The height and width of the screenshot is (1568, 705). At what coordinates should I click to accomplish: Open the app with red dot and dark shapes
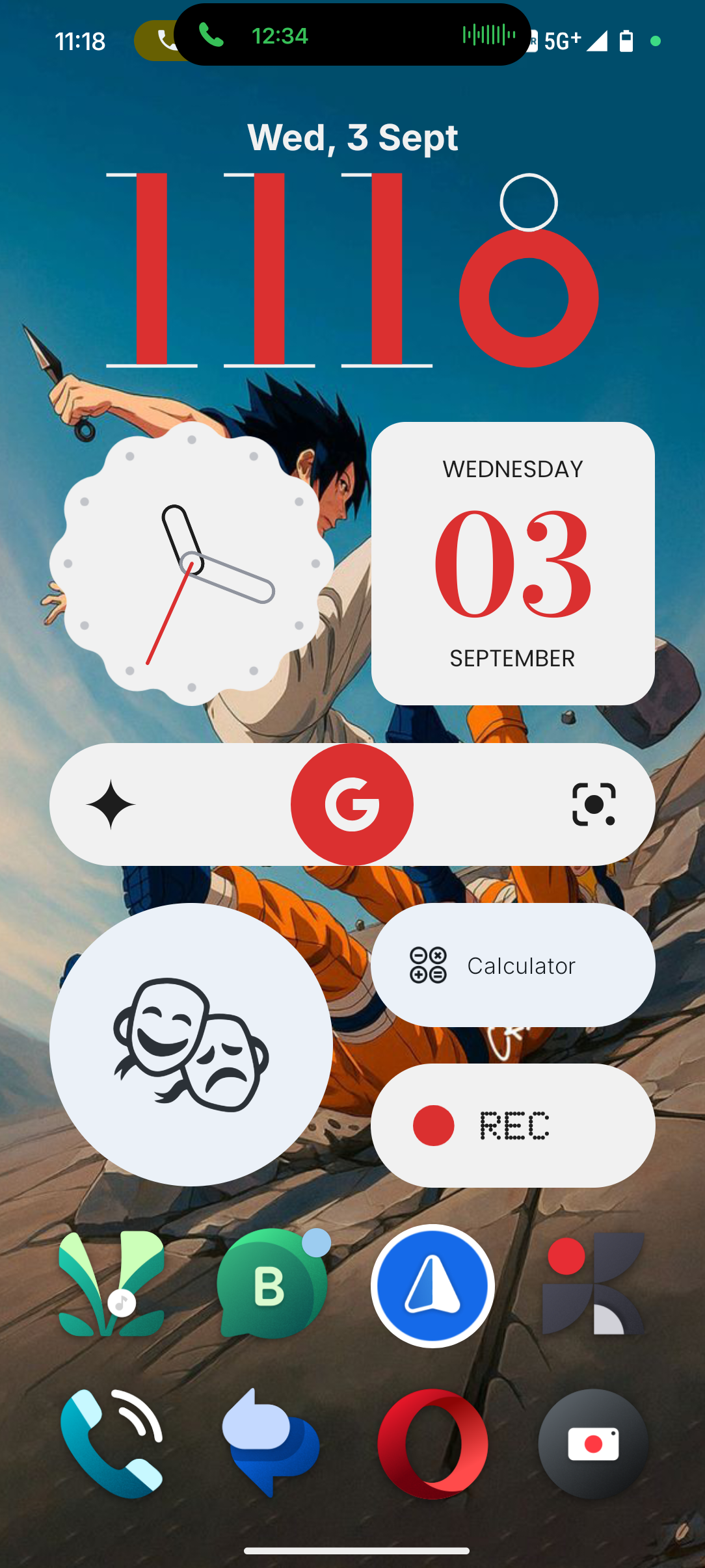point(593,1285)
